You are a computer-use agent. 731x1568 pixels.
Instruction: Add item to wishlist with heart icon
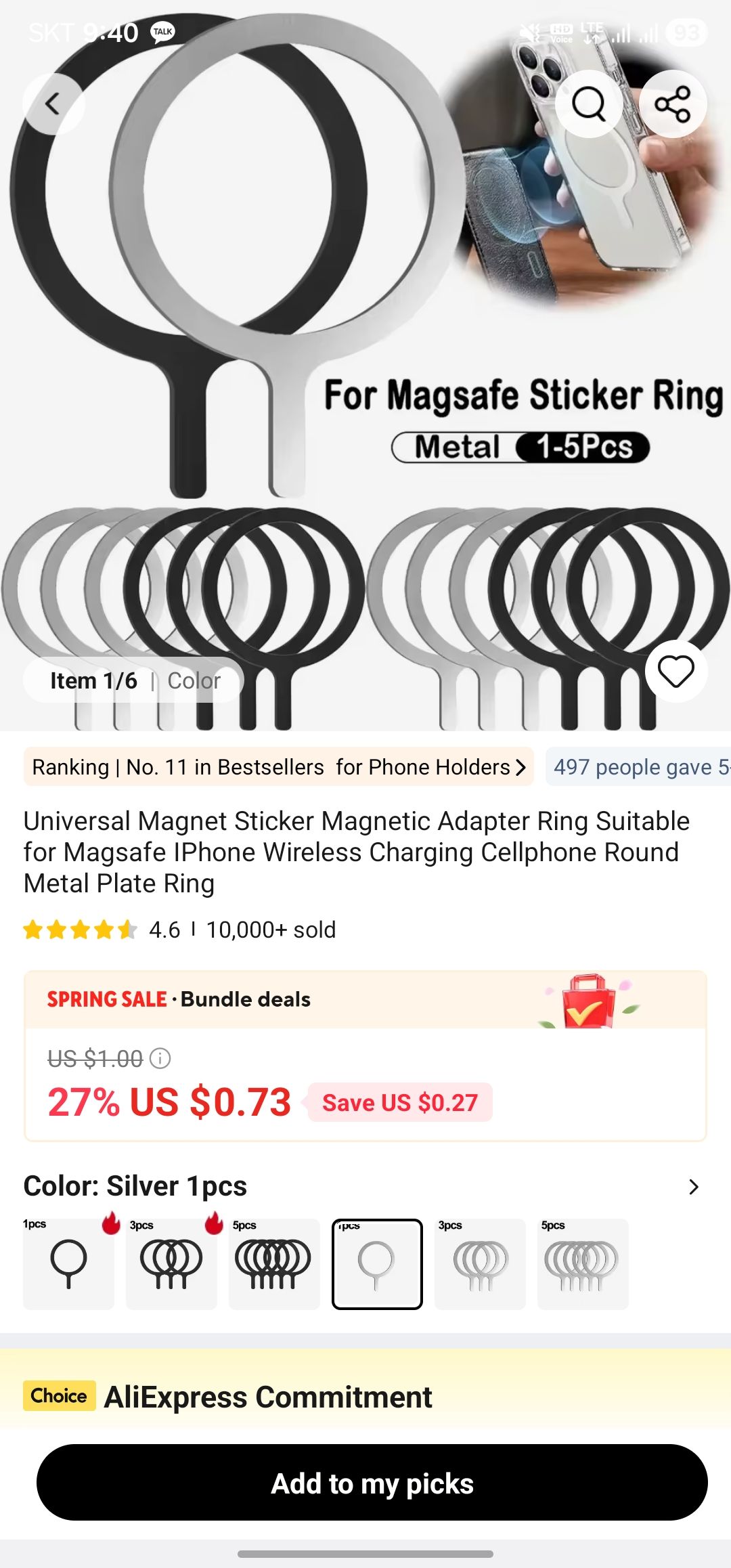pyautogui.click(x=675, y=671)
